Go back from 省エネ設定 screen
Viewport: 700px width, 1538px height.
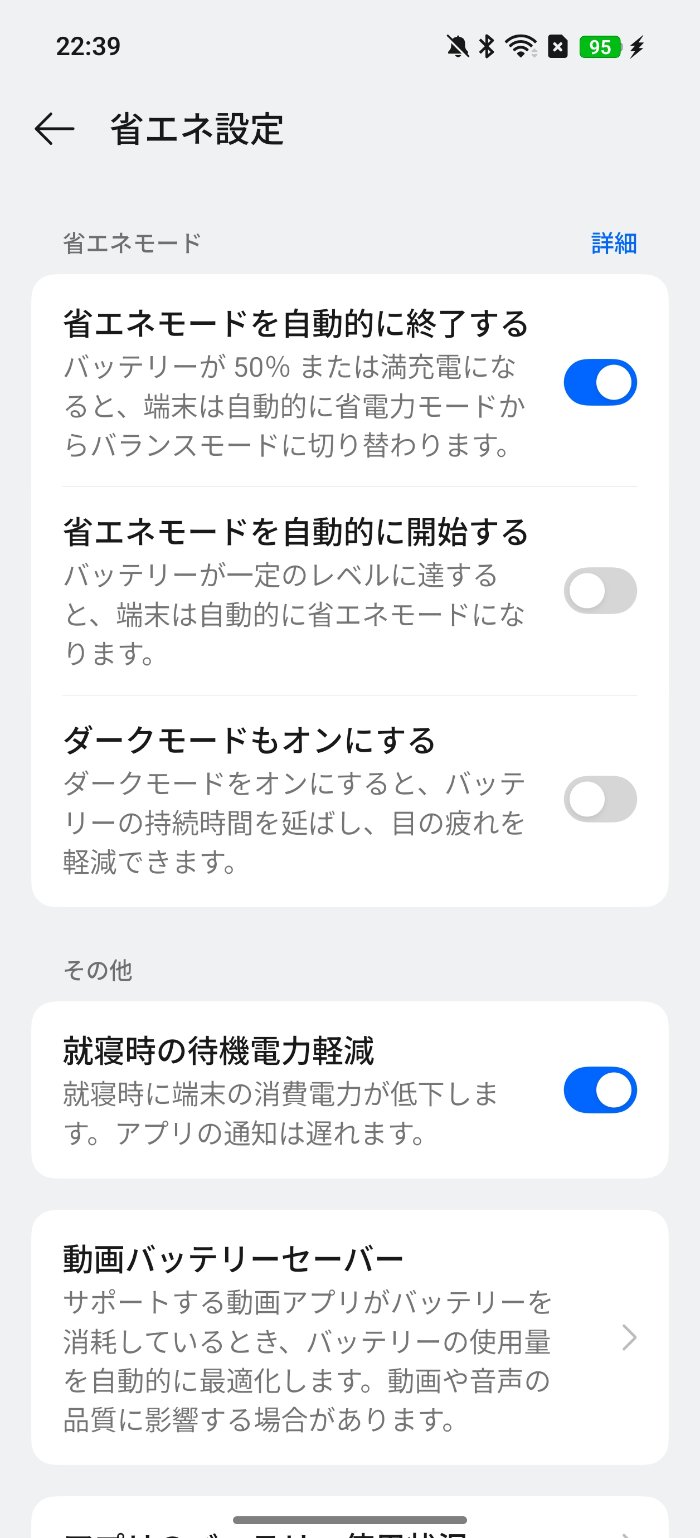(55, 129)
